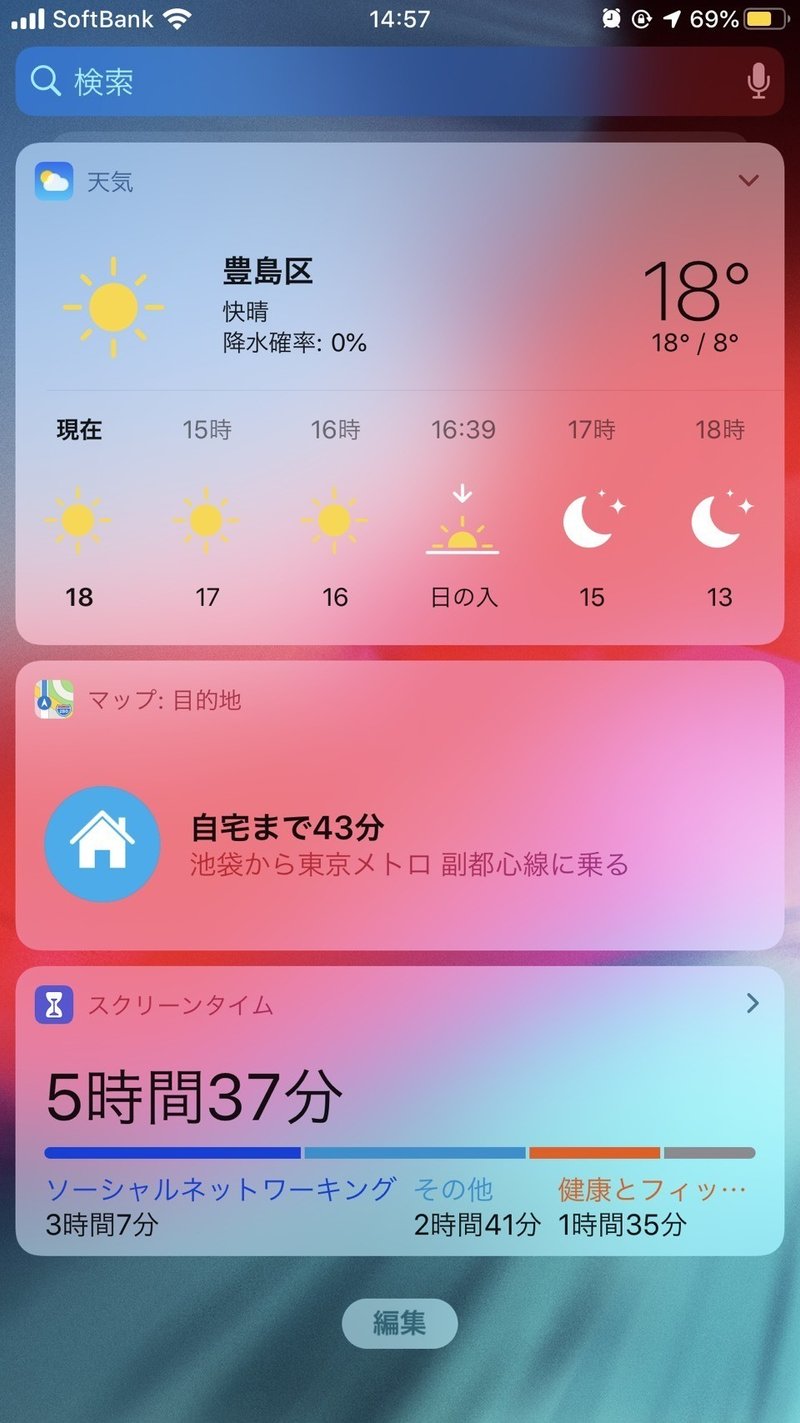Tap the microphone icon in the search bar

tap(758, 81)
